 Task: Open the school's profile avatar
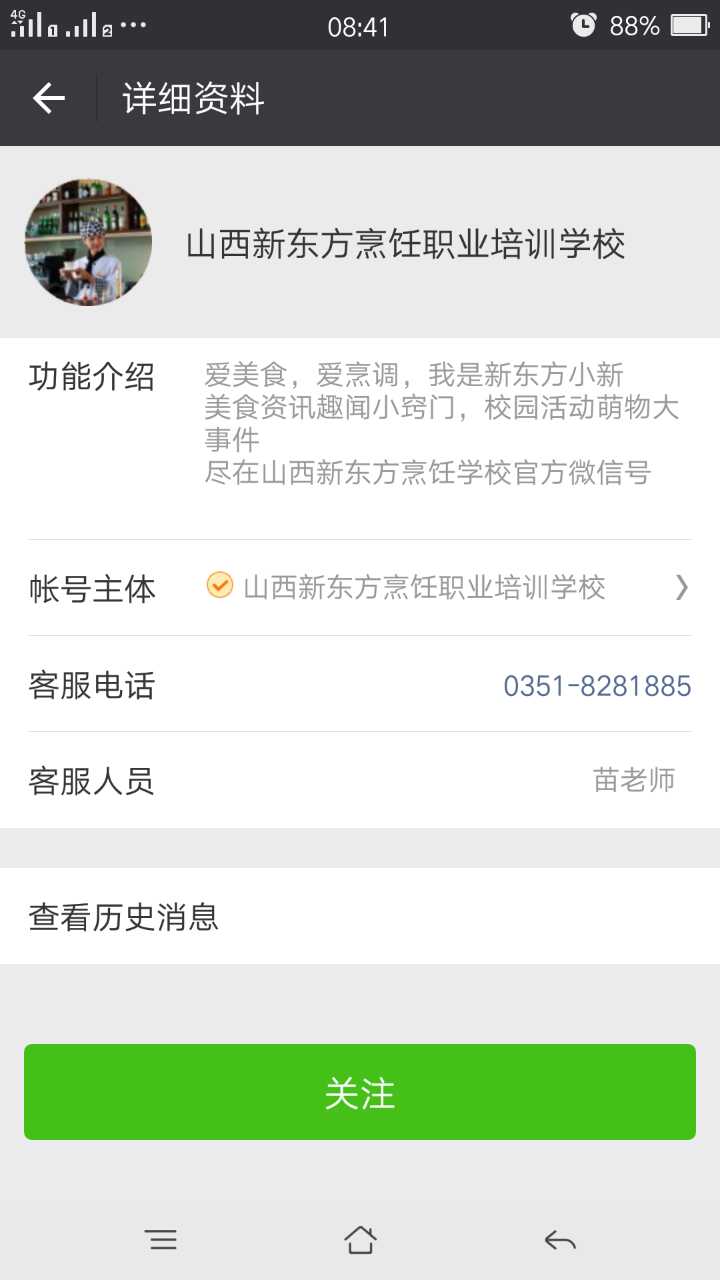click(88, 242)
